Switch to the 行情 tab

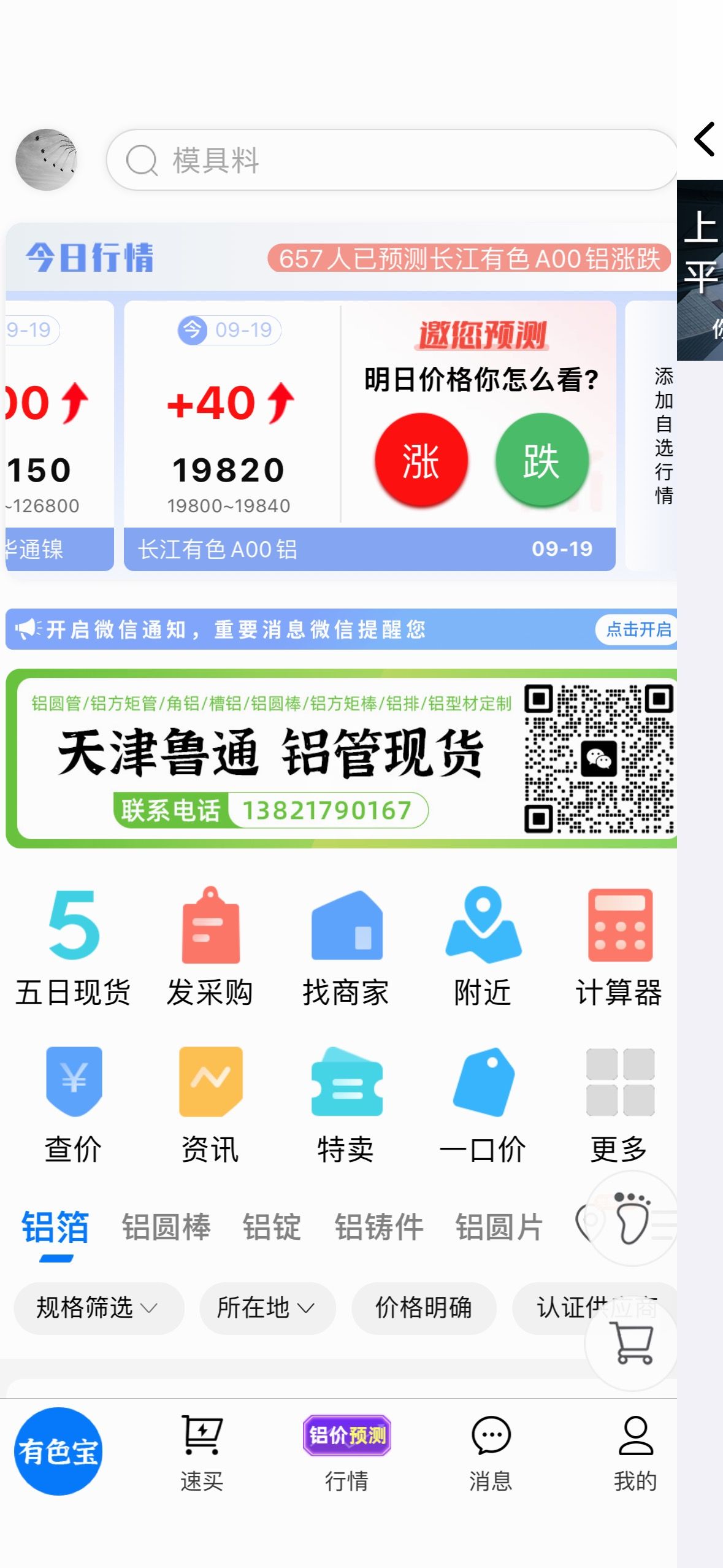coord(346,1453)
